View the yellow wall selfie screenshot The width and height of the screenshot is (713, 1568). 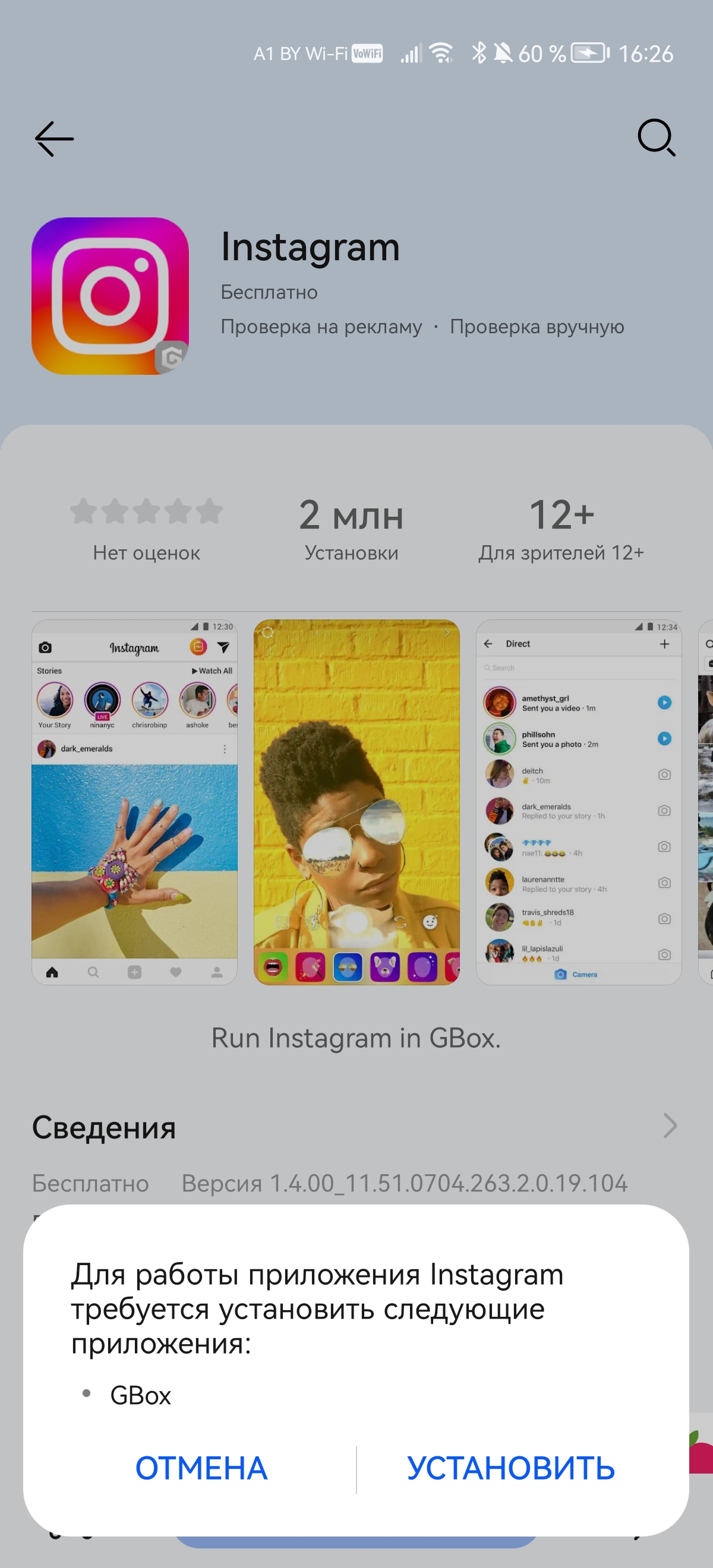[x=356, y=802]
